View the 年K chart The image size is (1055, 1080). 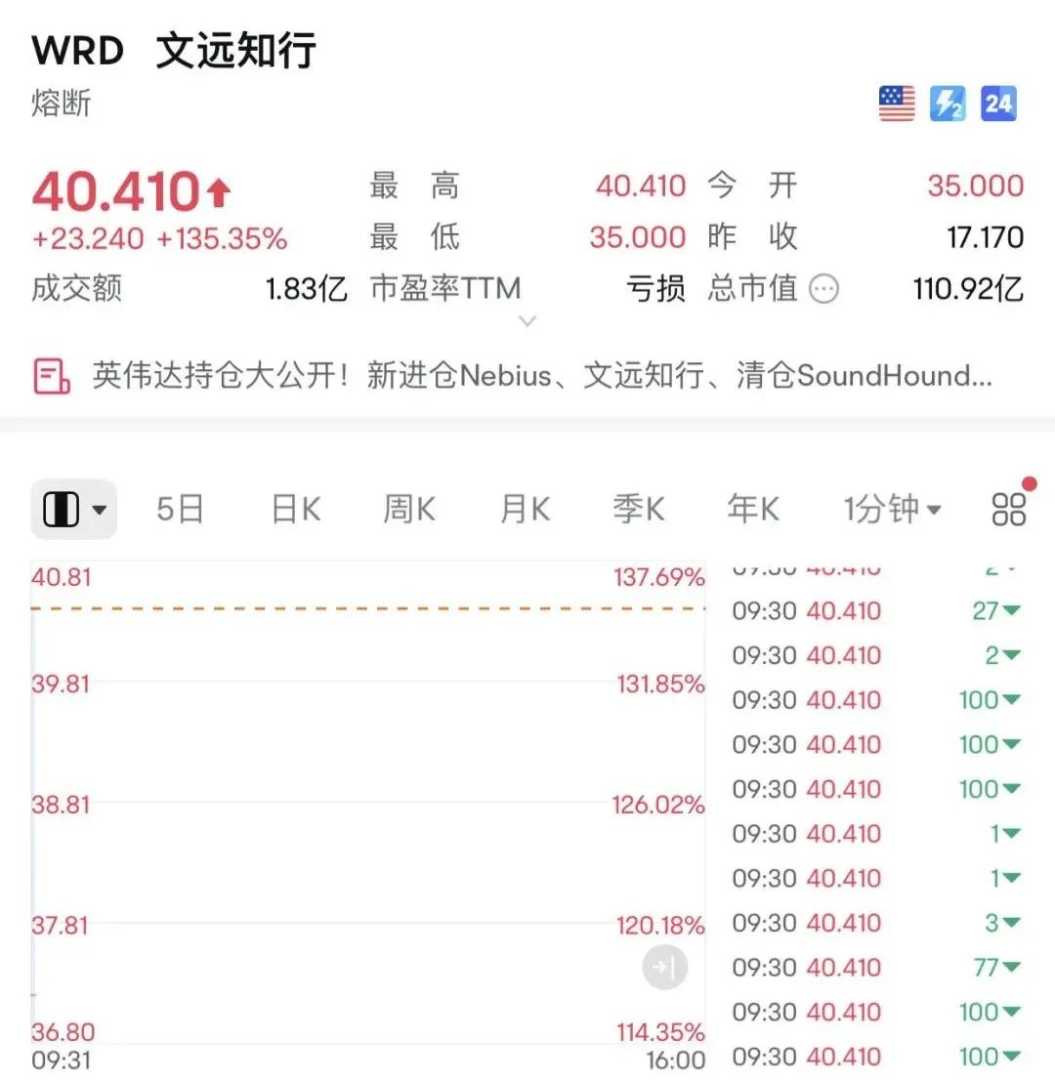(753, 510)
